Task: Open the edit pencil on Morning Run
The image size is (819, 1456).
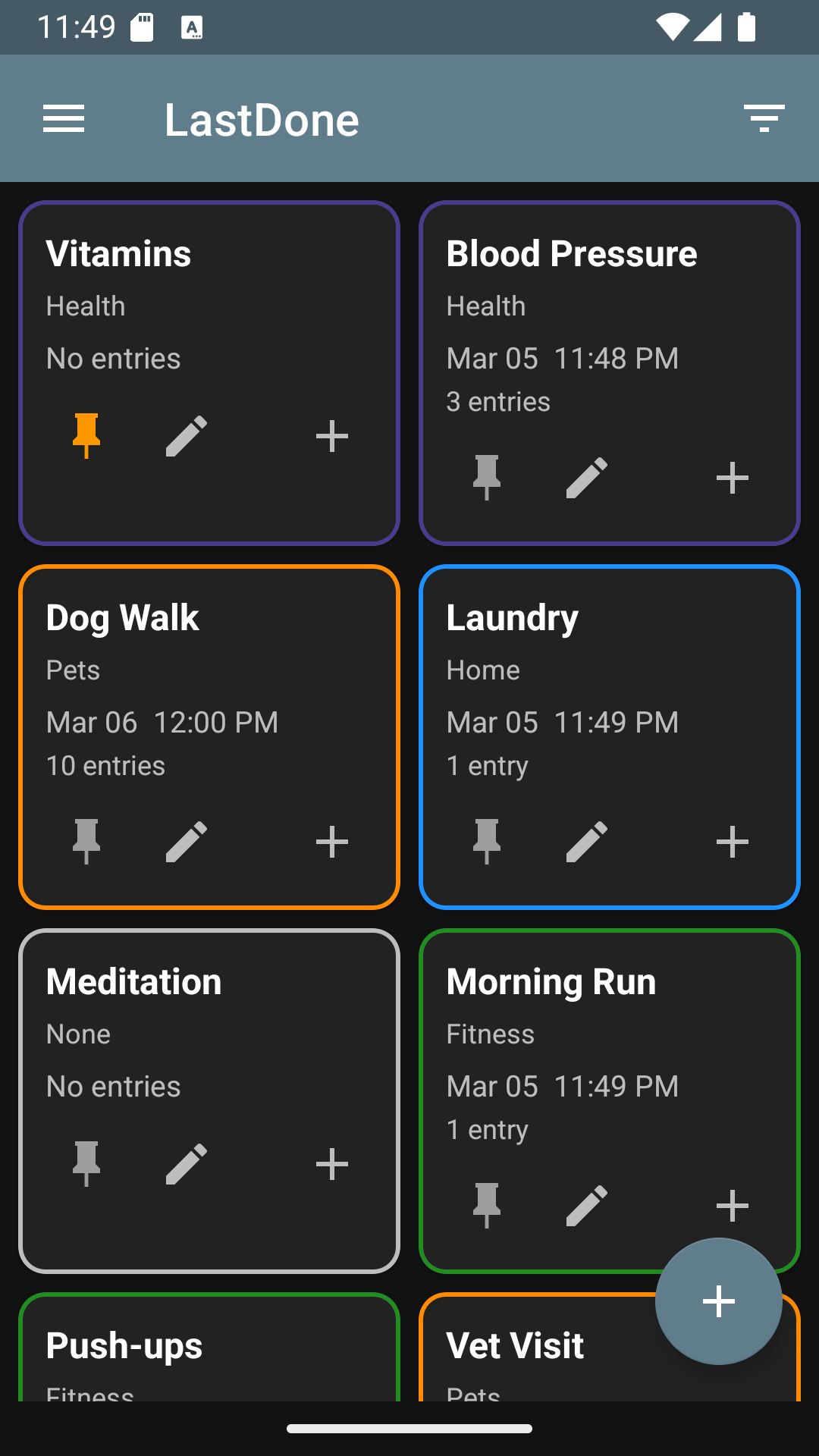Action: pyautogui.click(x=585, y=1205)
